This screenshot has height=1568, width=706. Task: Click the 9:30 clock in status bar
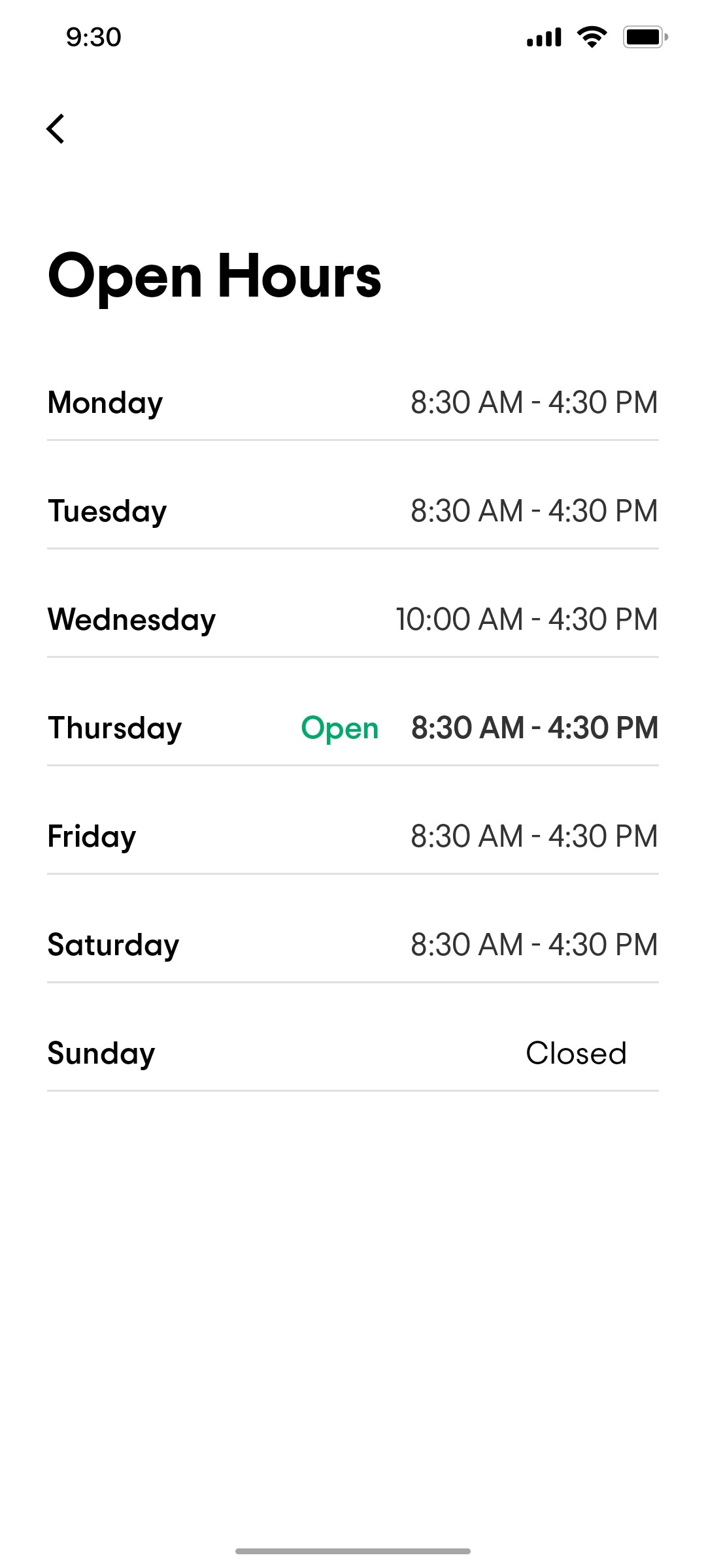[92, 37]
